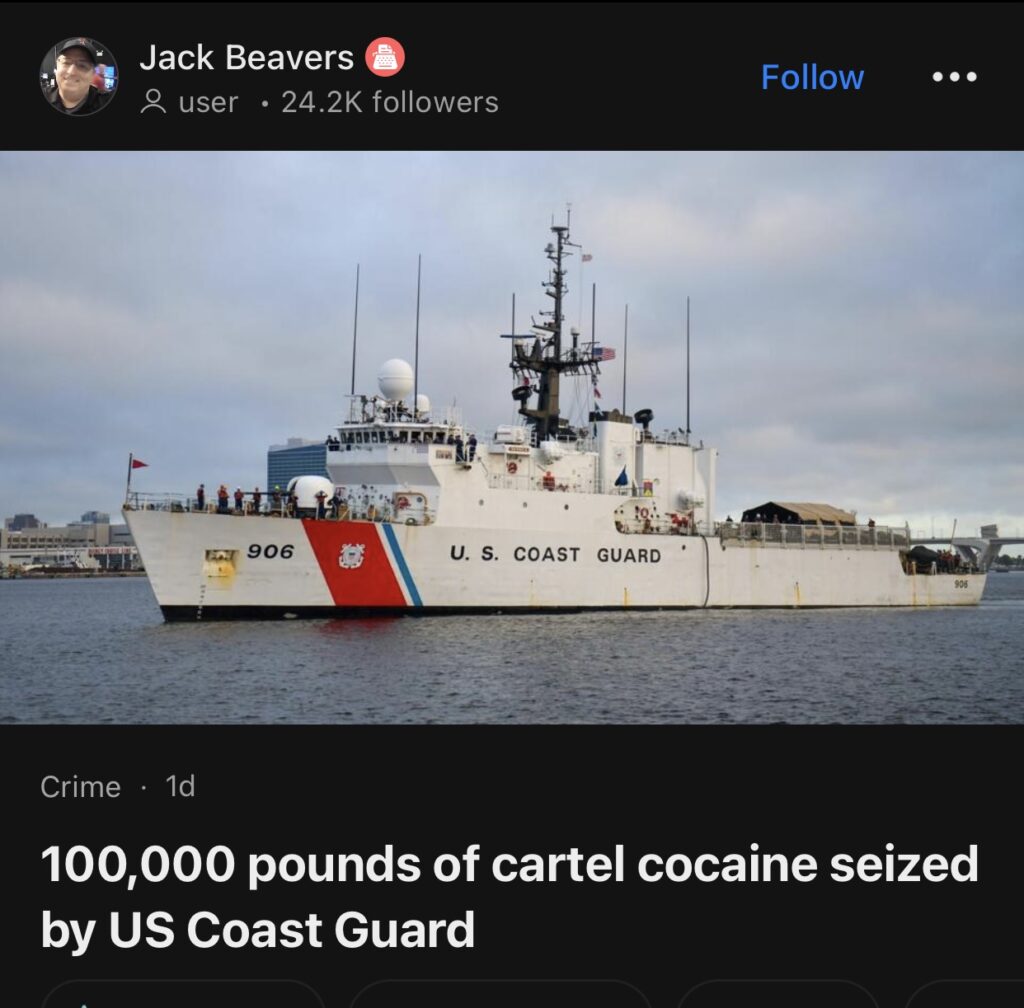Open the 100,000 pounds cocaine seized headline
The width and height of the screenshot is (1024, 1008).
(509, 896)
